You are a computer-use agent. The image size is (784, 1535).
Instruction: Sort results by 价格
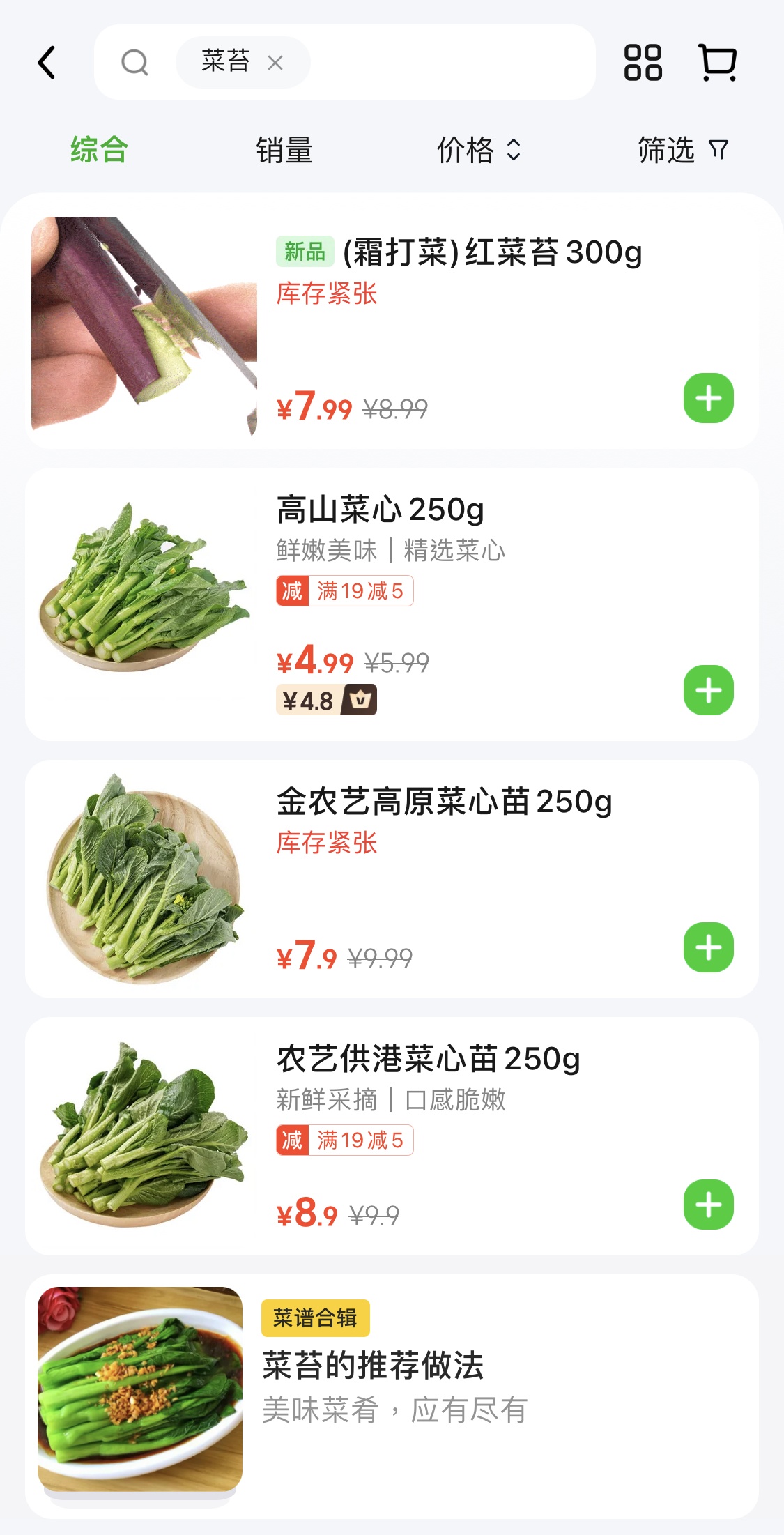pyautogui.click(x=478, y=150)
